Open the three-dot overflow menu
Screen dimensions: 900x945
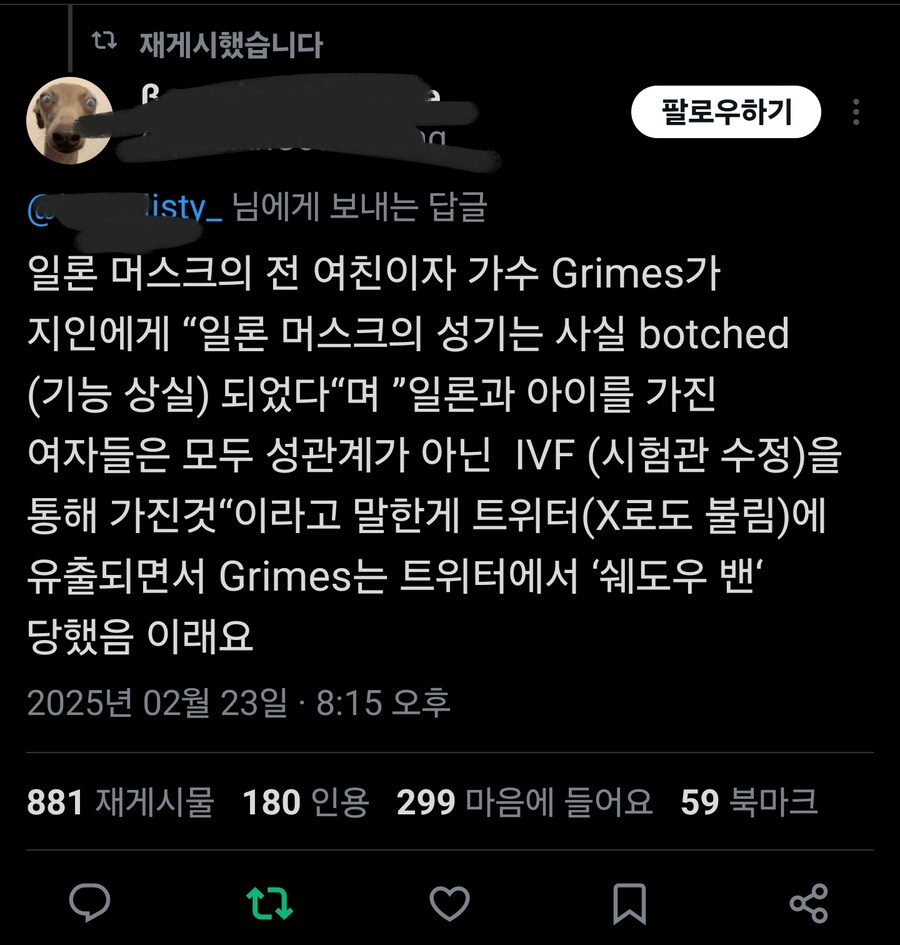click(x=856, y=112)
